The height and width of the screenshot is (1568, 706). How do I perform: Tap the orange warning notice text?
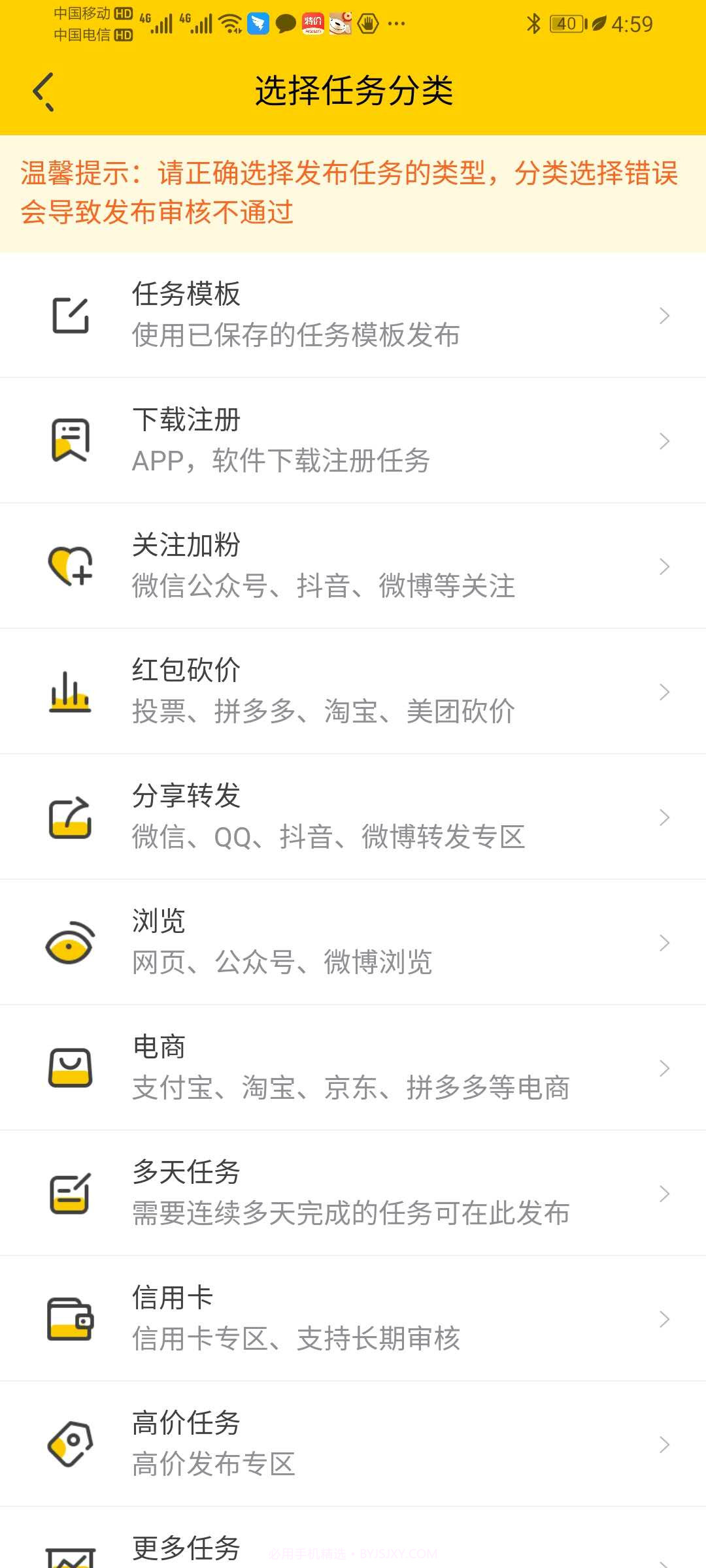click(353, 191)
